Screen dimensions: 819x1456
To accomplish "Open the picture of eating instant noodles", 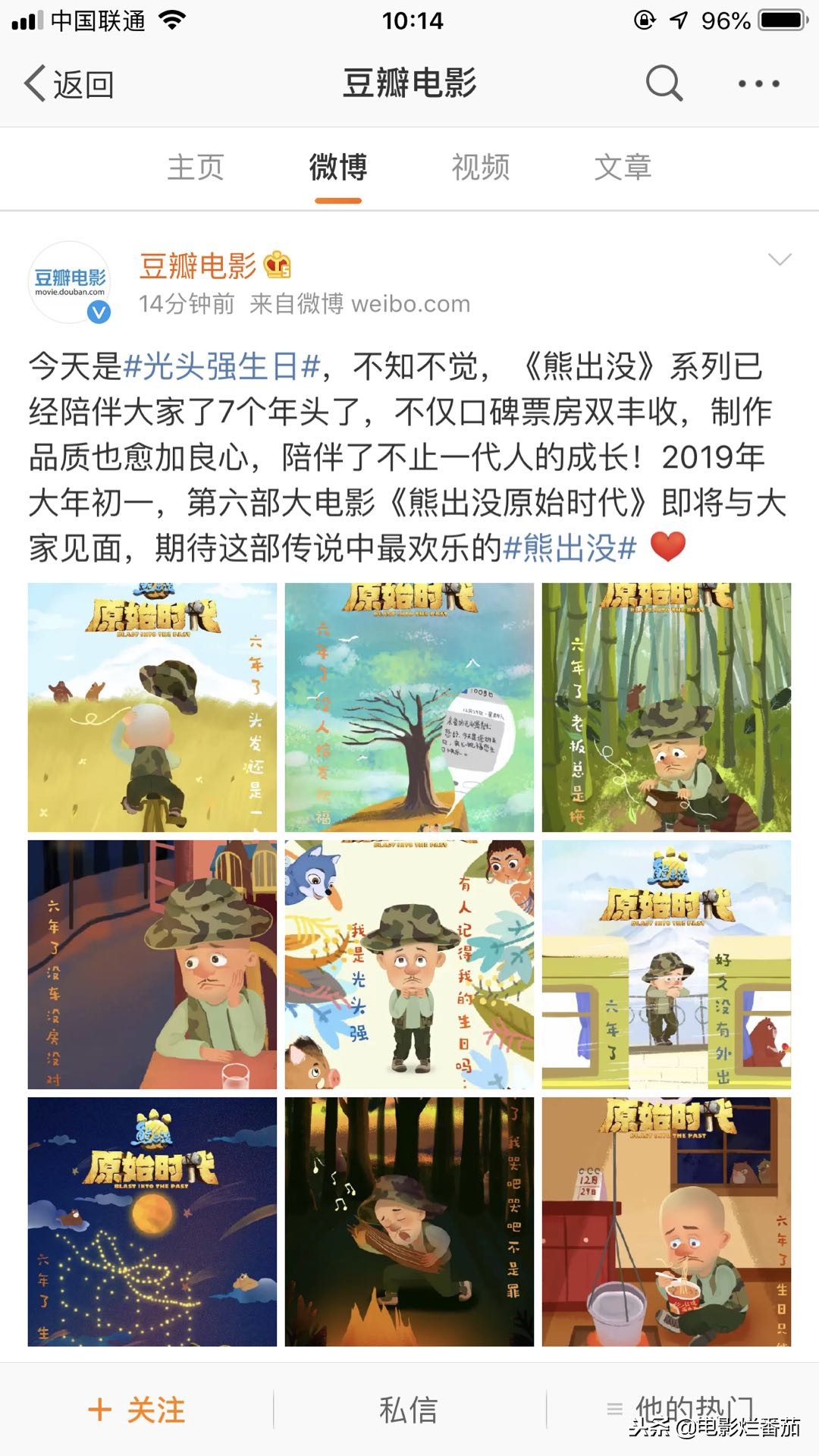I will click(666, 1222).
